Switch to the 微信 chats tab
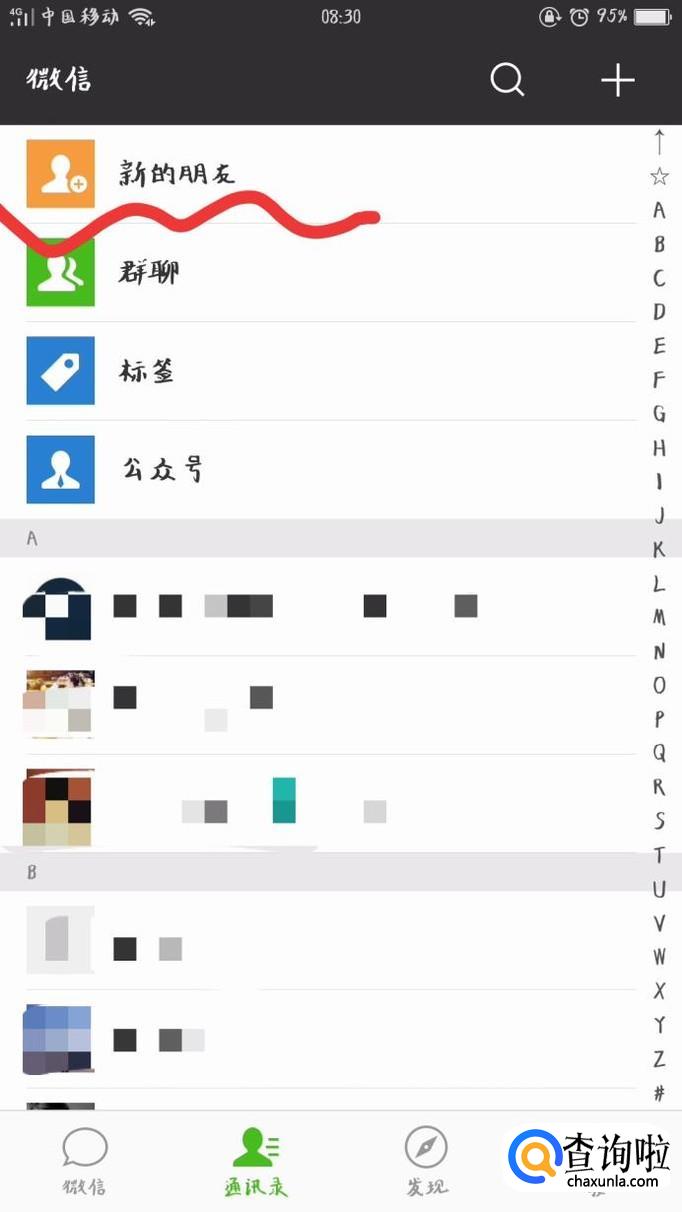The image size is (682, 1212). tap(85, 1162)
